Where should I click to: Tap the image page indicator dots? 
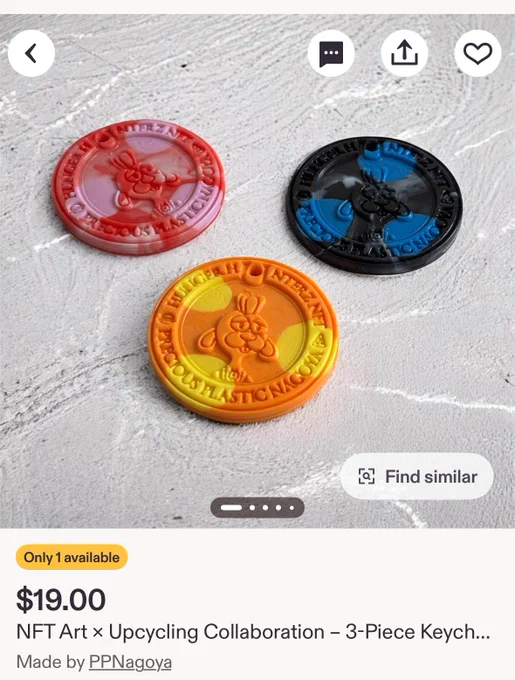click(258, 507)
